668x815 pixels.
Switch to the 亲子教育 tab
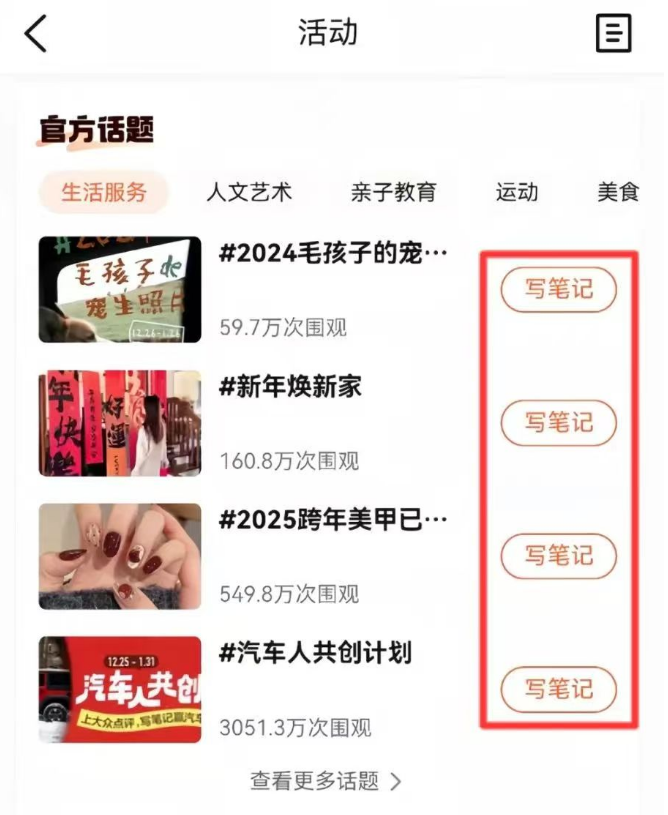tap(393, 192)
